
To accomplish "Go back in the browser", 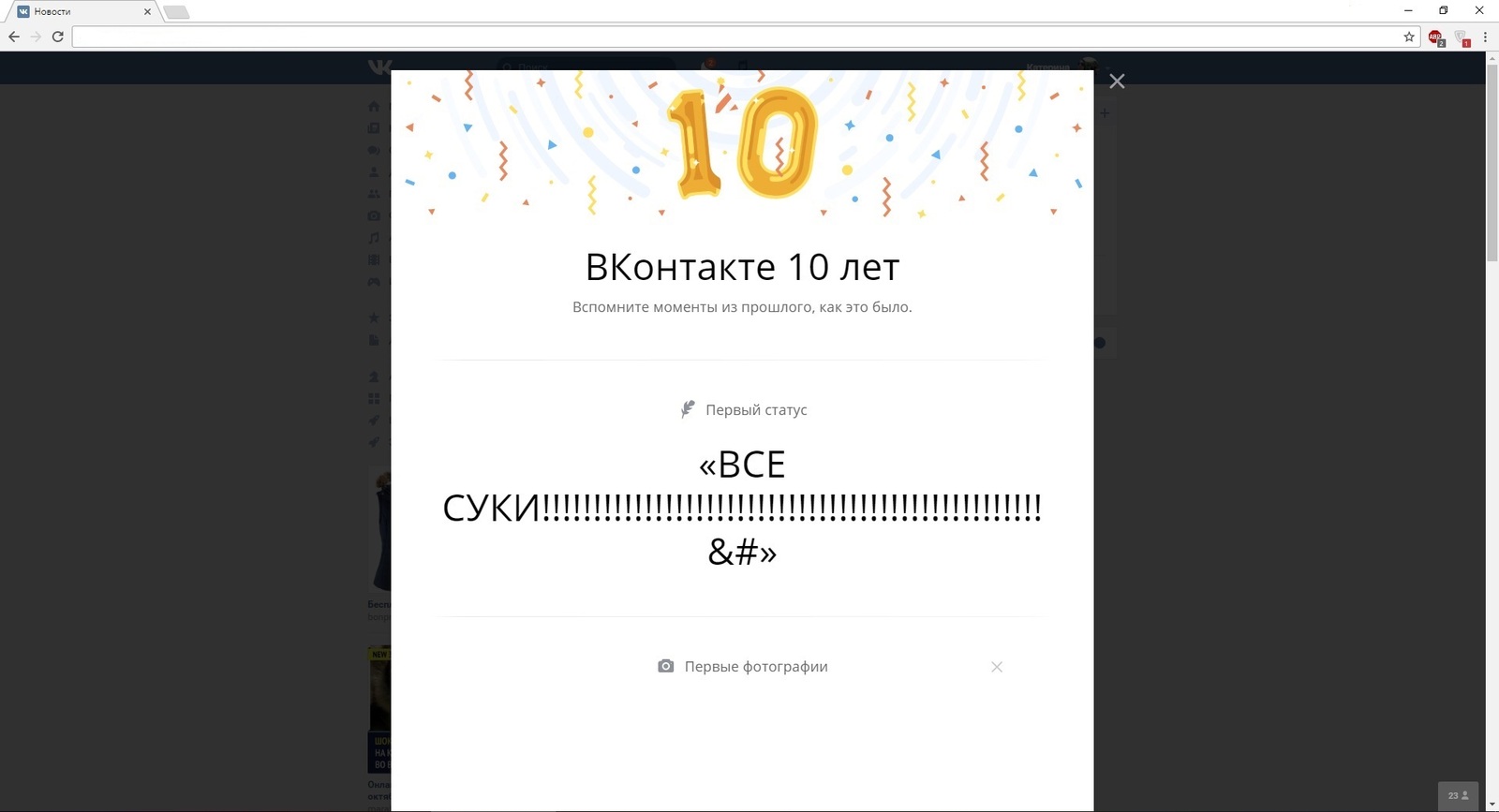I will (x=14, y=37).
